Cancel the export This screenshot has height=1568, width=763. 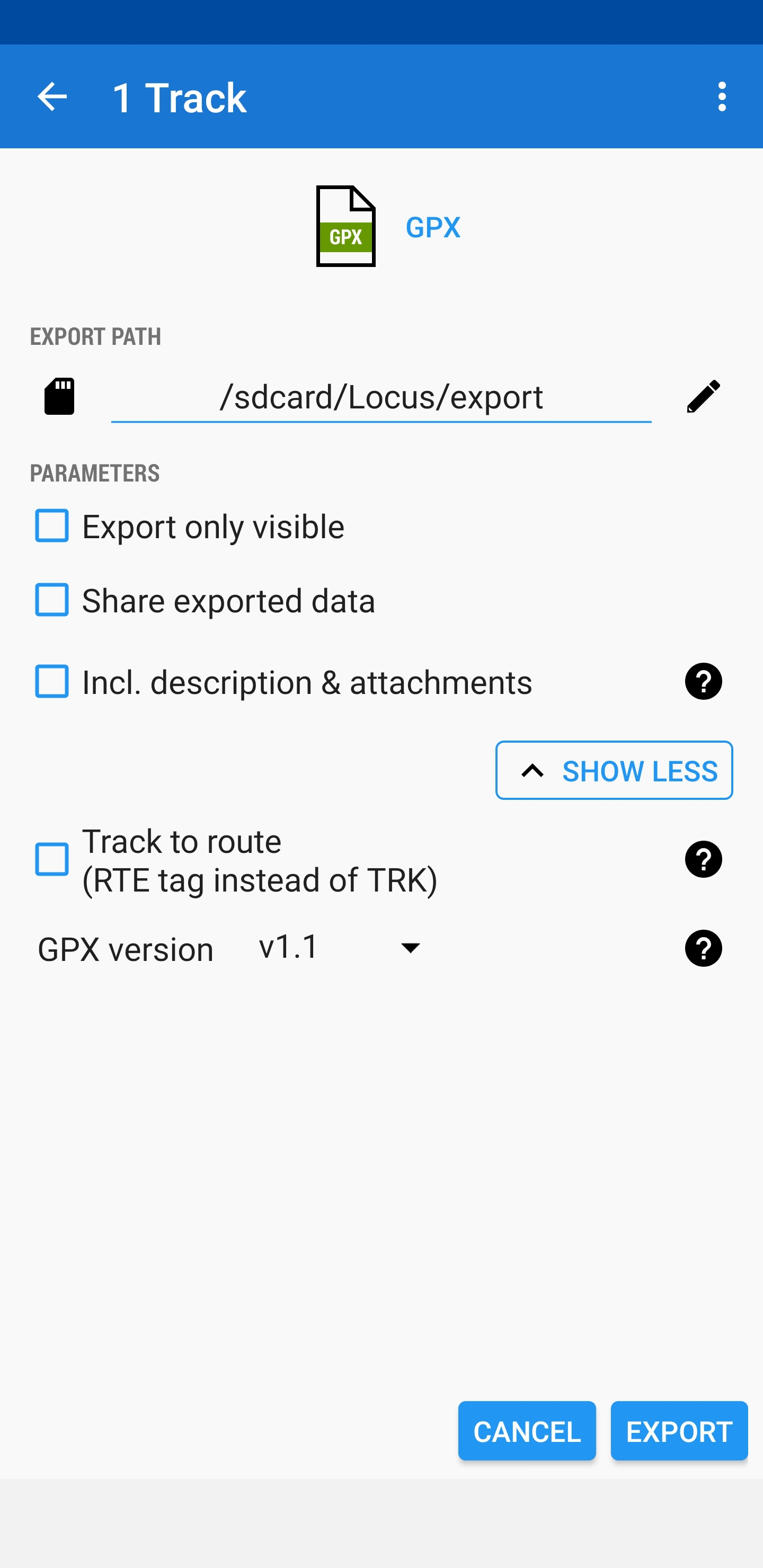click(x=526, y=1430)
